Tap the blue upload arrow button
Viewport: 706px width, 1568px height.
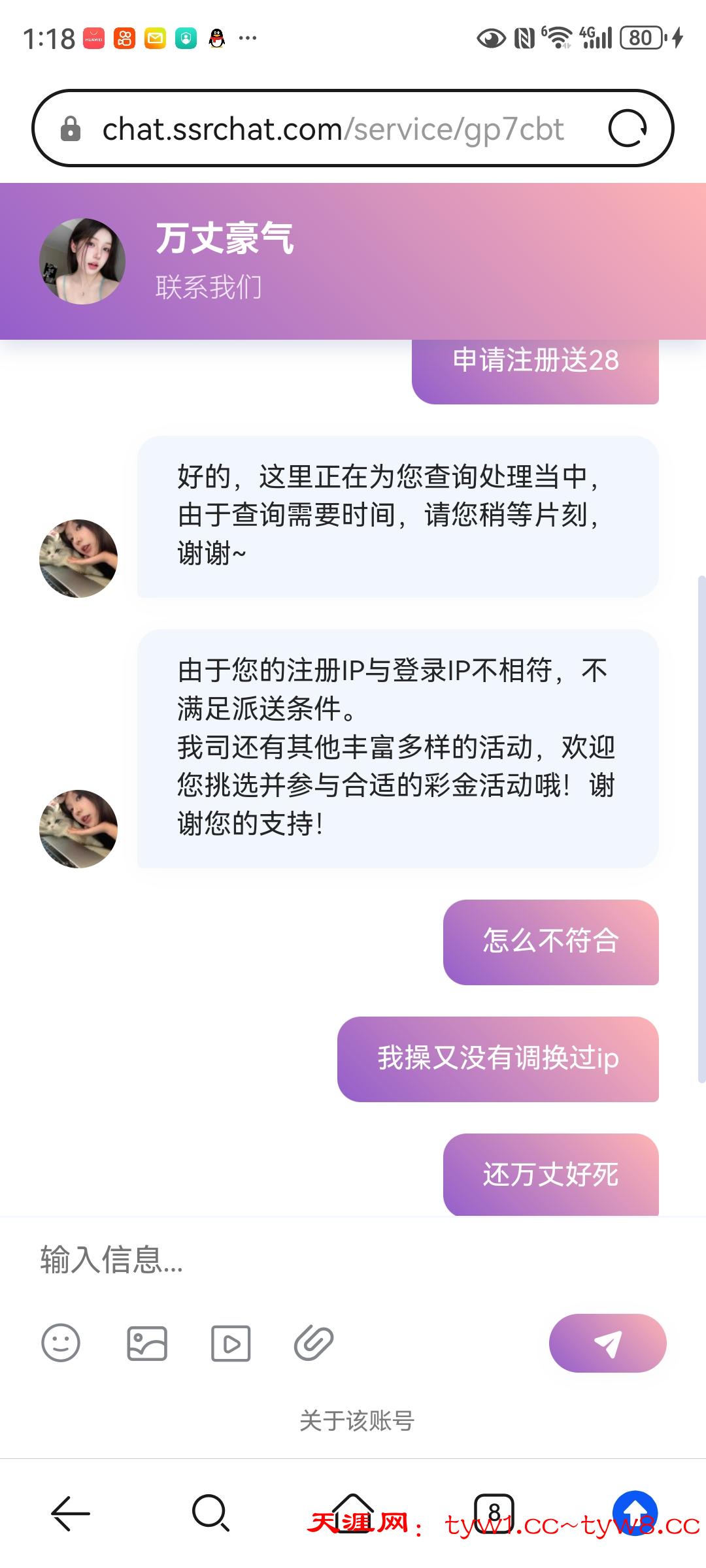coord(635,1512)
